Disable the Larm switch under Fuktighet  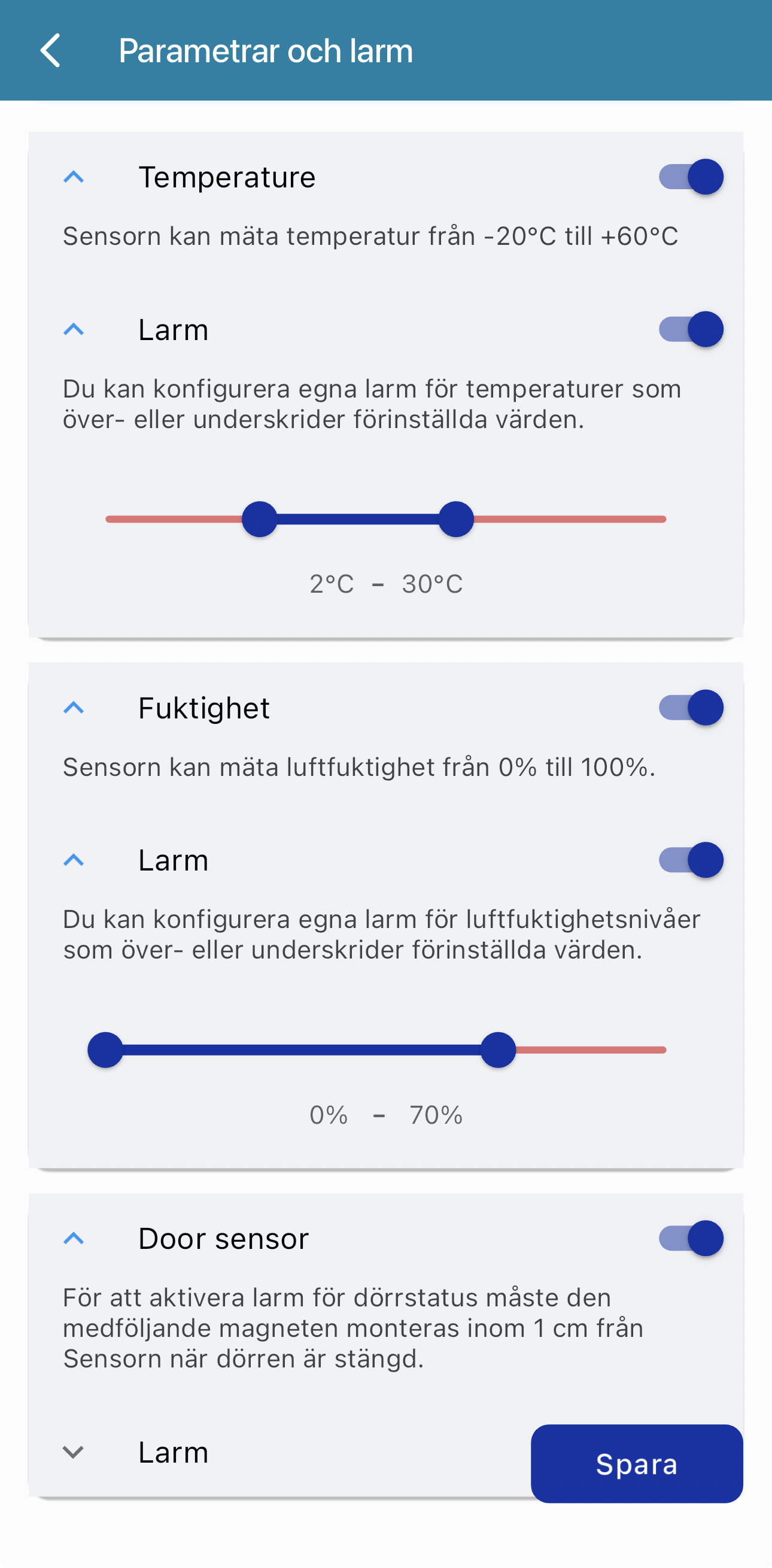pyautogui.click(x=691, y=860)
